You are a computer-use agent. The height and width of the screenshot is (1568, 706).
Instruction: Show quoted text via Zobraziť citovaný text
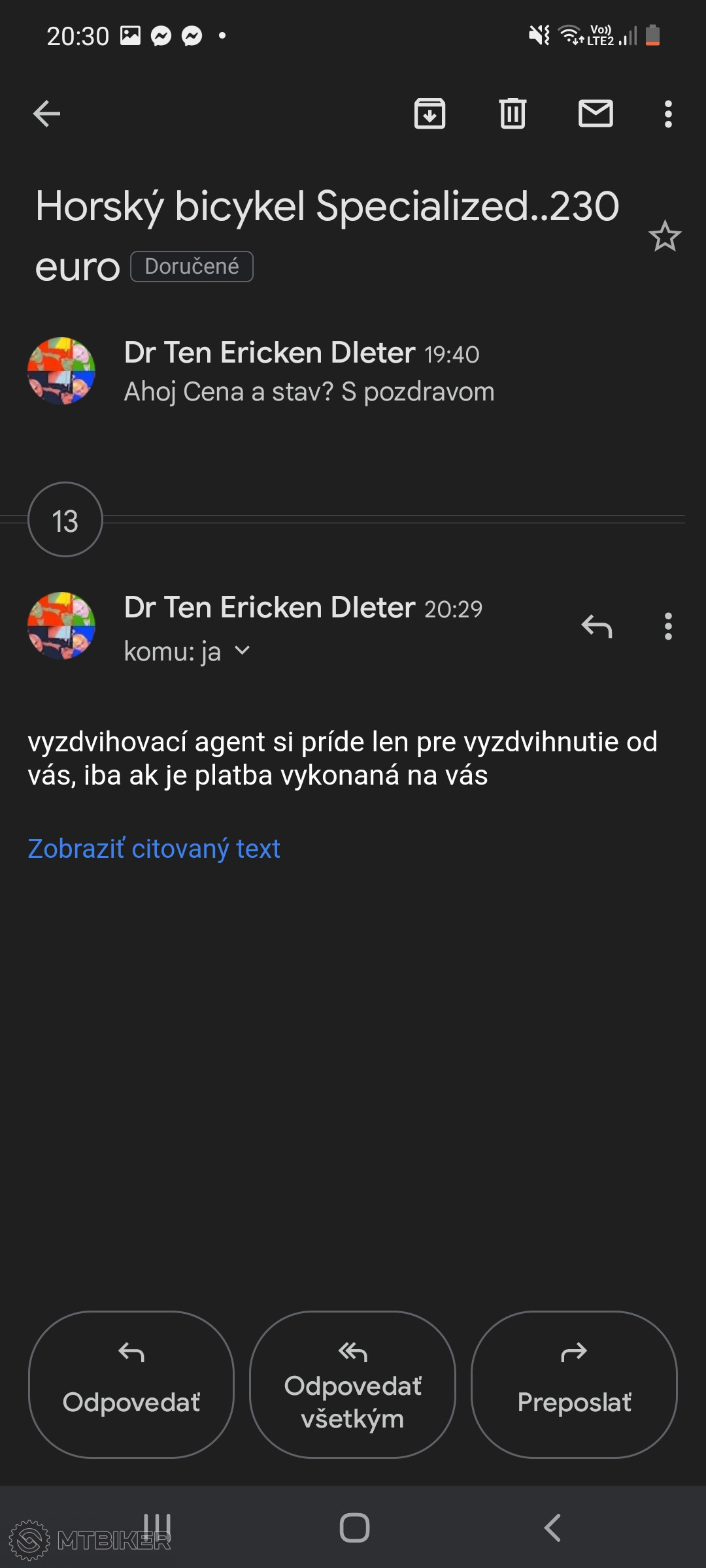(x=154, y=849)
